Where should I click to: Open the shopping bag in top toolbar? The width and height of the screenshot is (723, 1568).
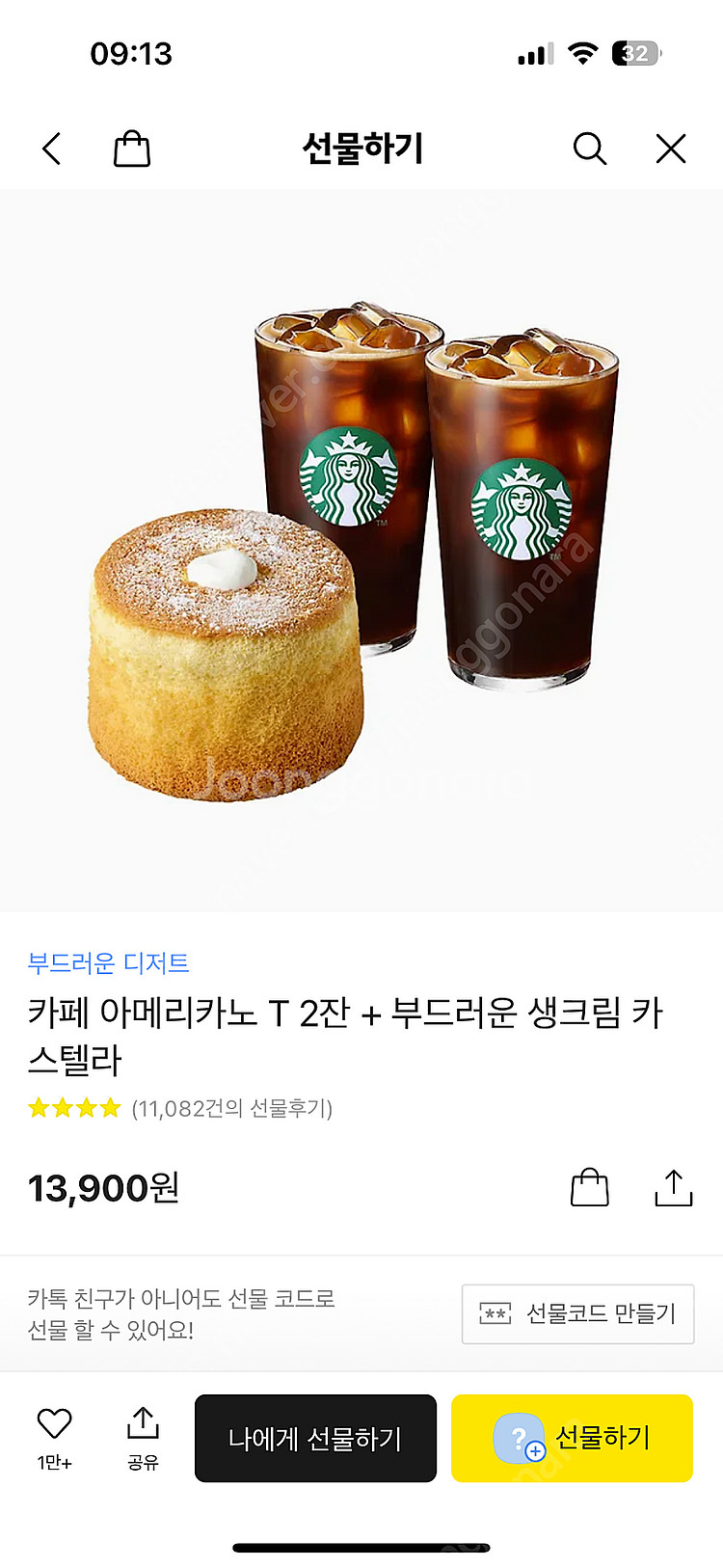point(132,149)
